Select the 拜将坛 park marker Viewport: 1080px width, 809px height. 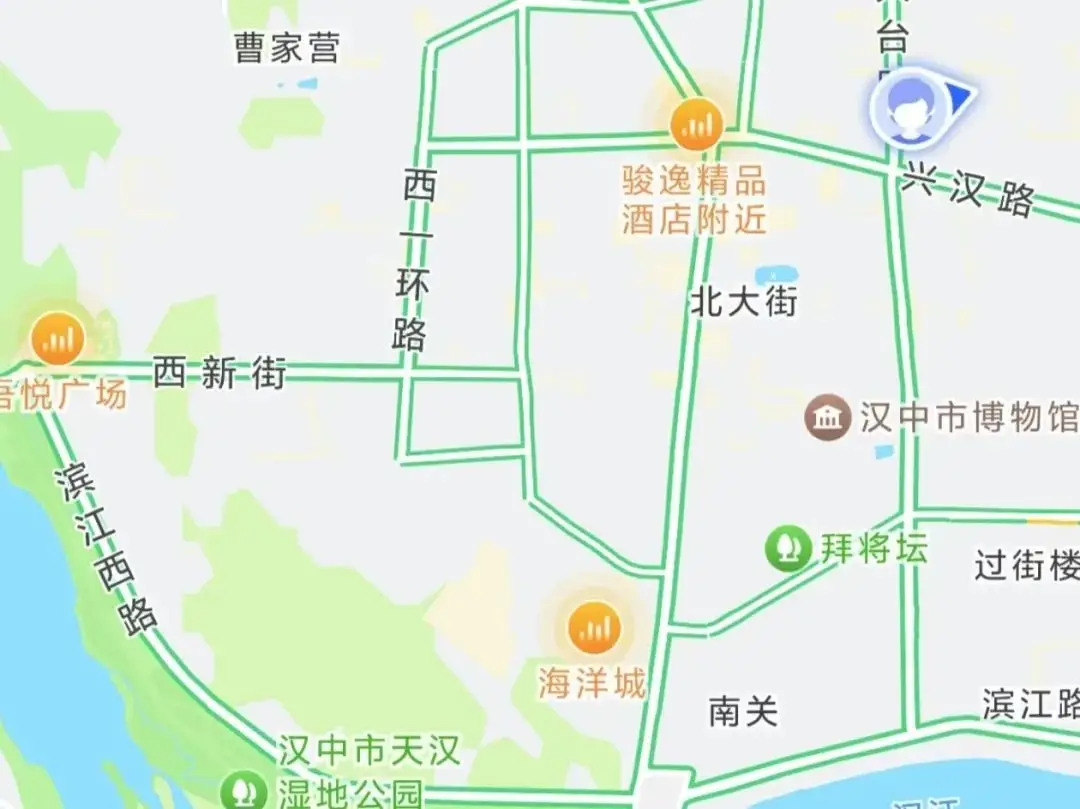(789, 548)
